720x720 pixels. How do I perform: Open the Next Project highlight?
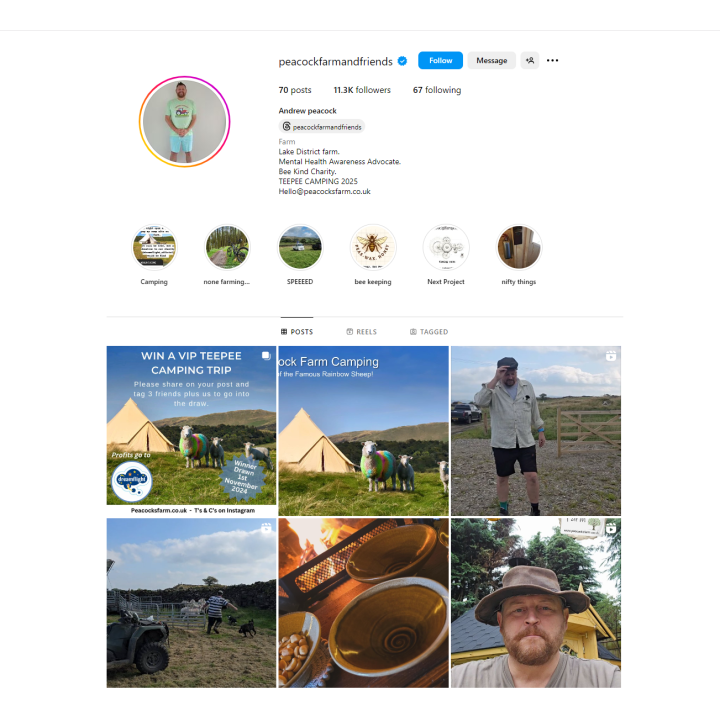tap(446, 247)
